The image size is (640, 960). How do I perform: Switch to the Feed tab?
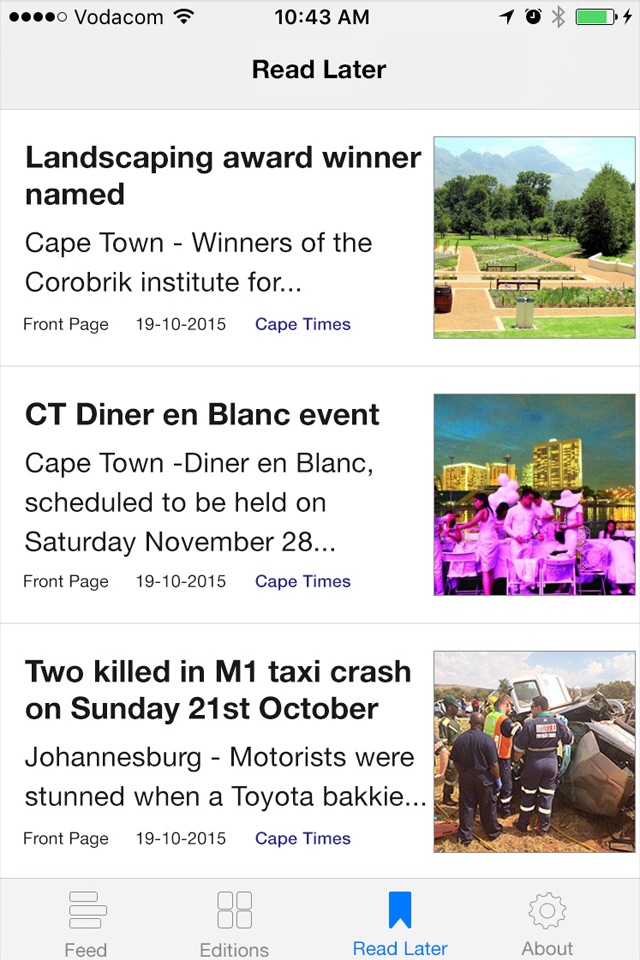coord(86,922)
